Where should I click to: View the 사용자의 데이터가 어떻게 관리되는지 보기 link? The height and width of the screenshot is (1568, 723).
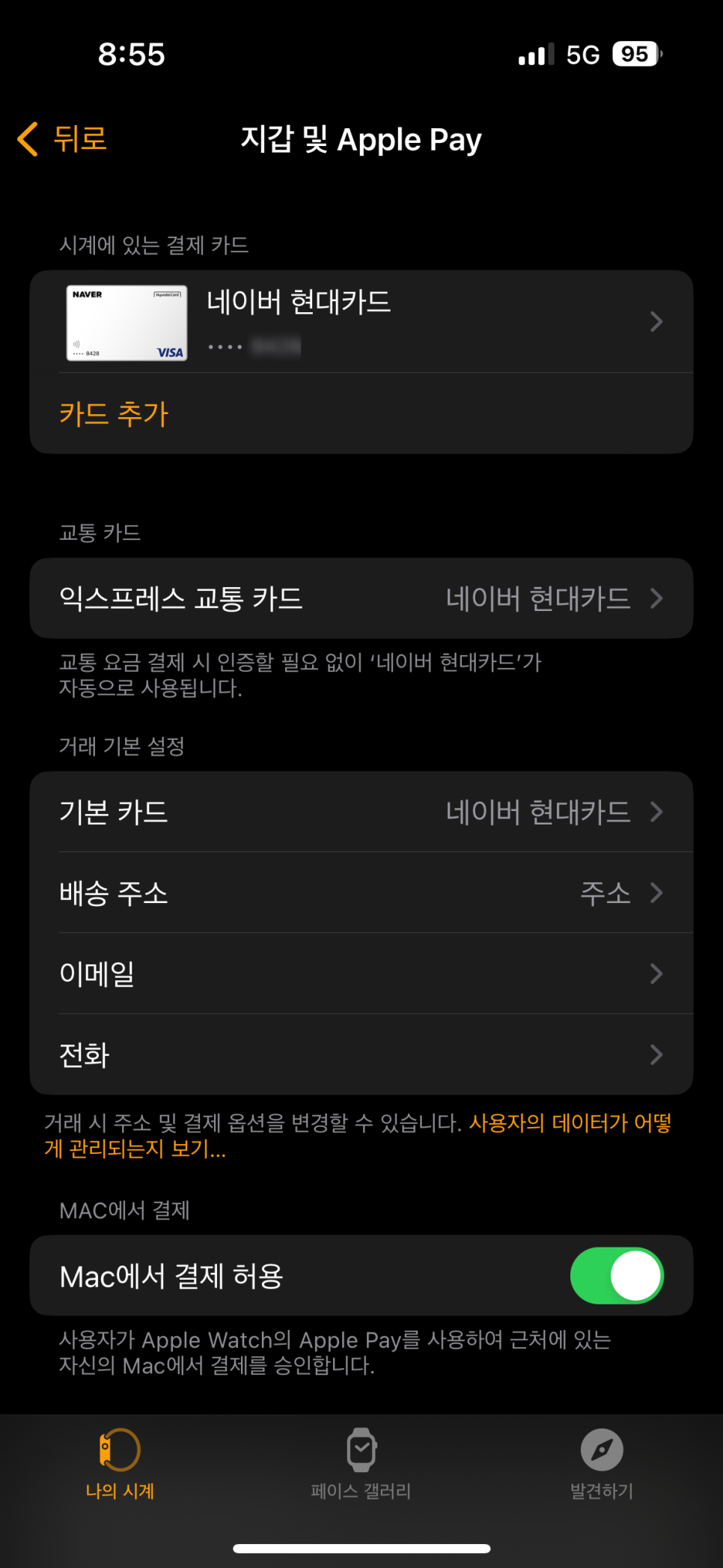[358, 1135]
